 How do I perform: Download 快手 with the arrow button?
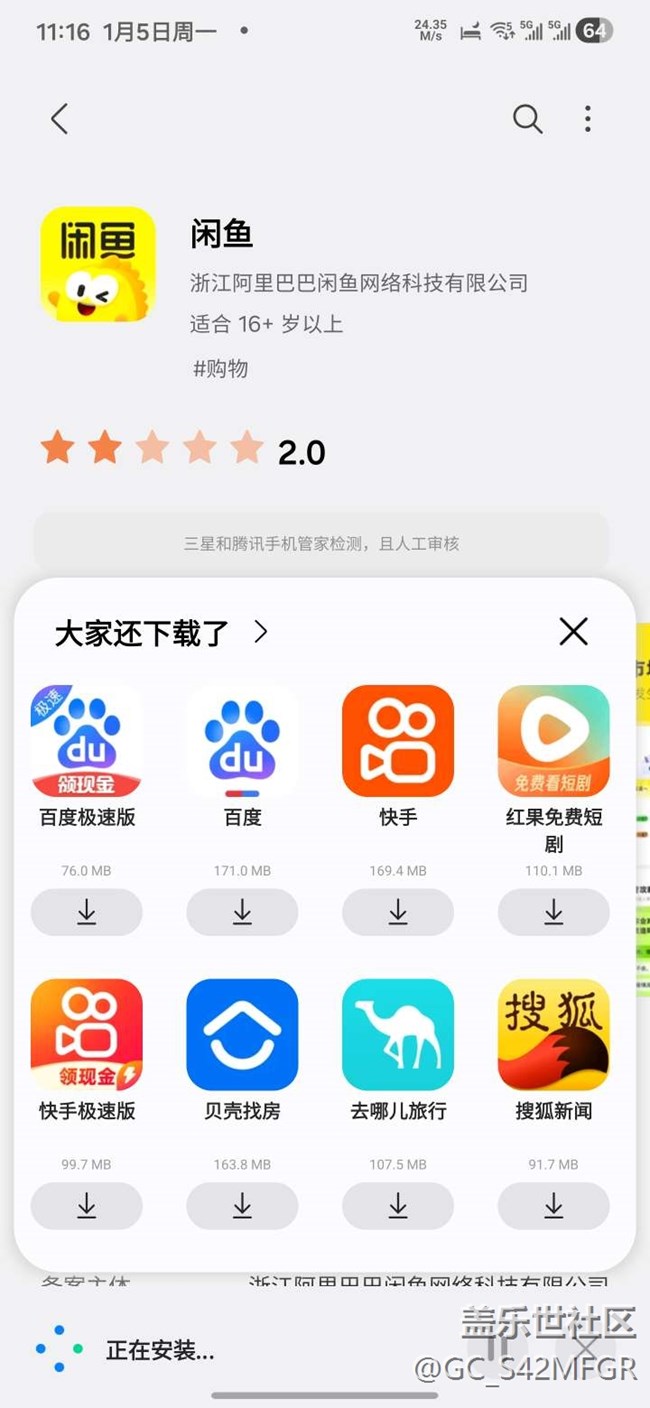coord(398,912)
